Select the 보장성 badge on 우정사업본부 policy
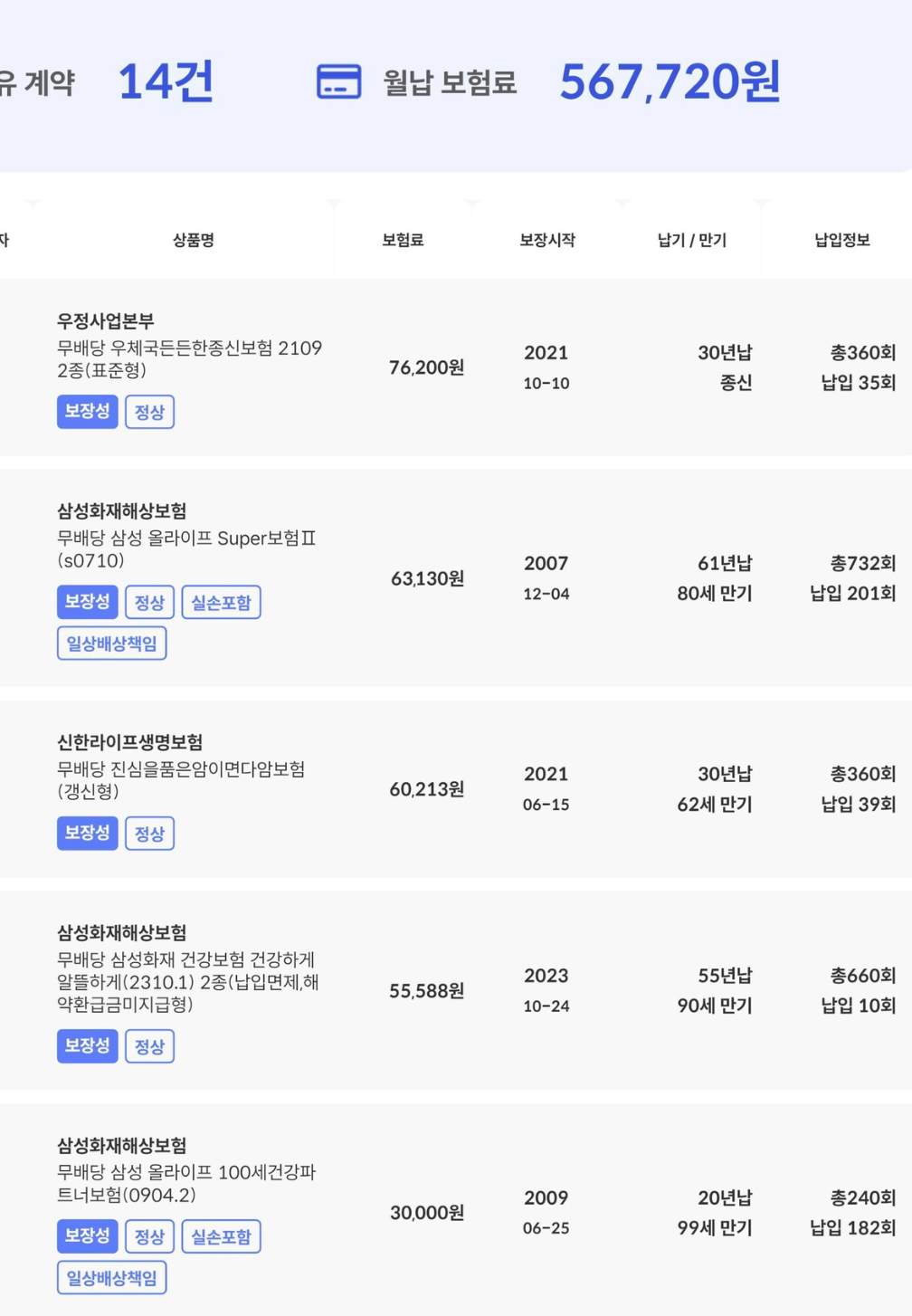 tap(87, 411)
